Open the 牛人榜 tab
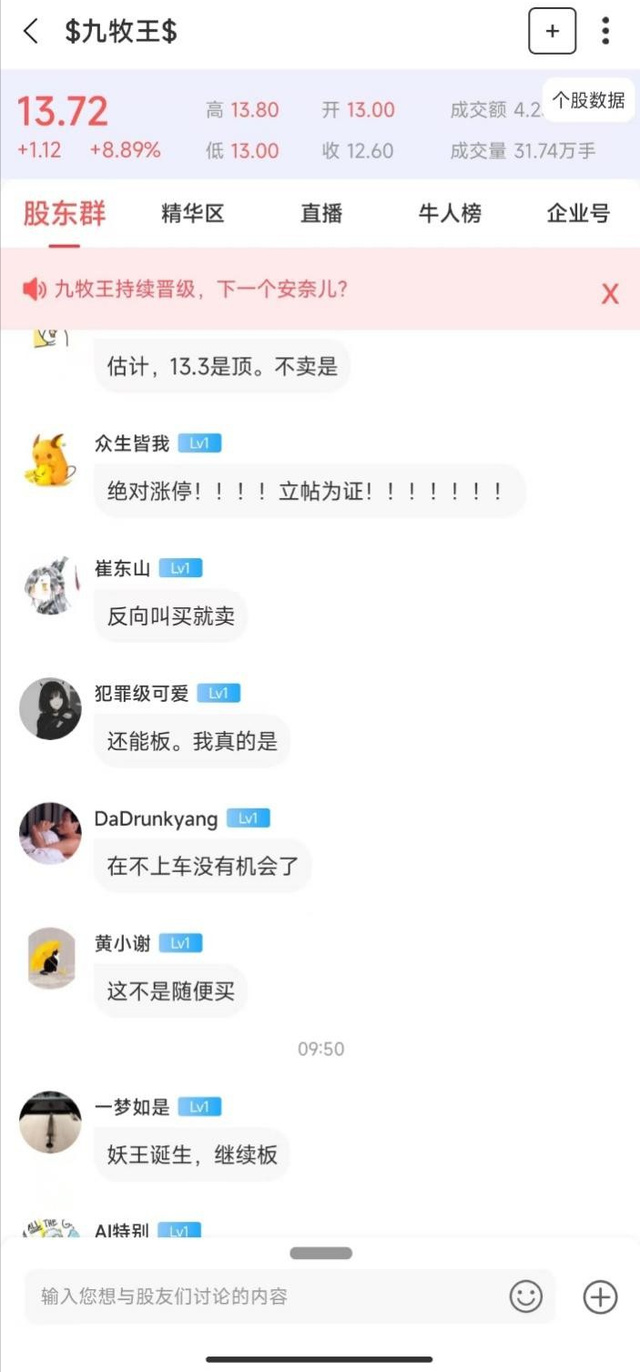The image size is (640, 1372). (x=449, y=213)
